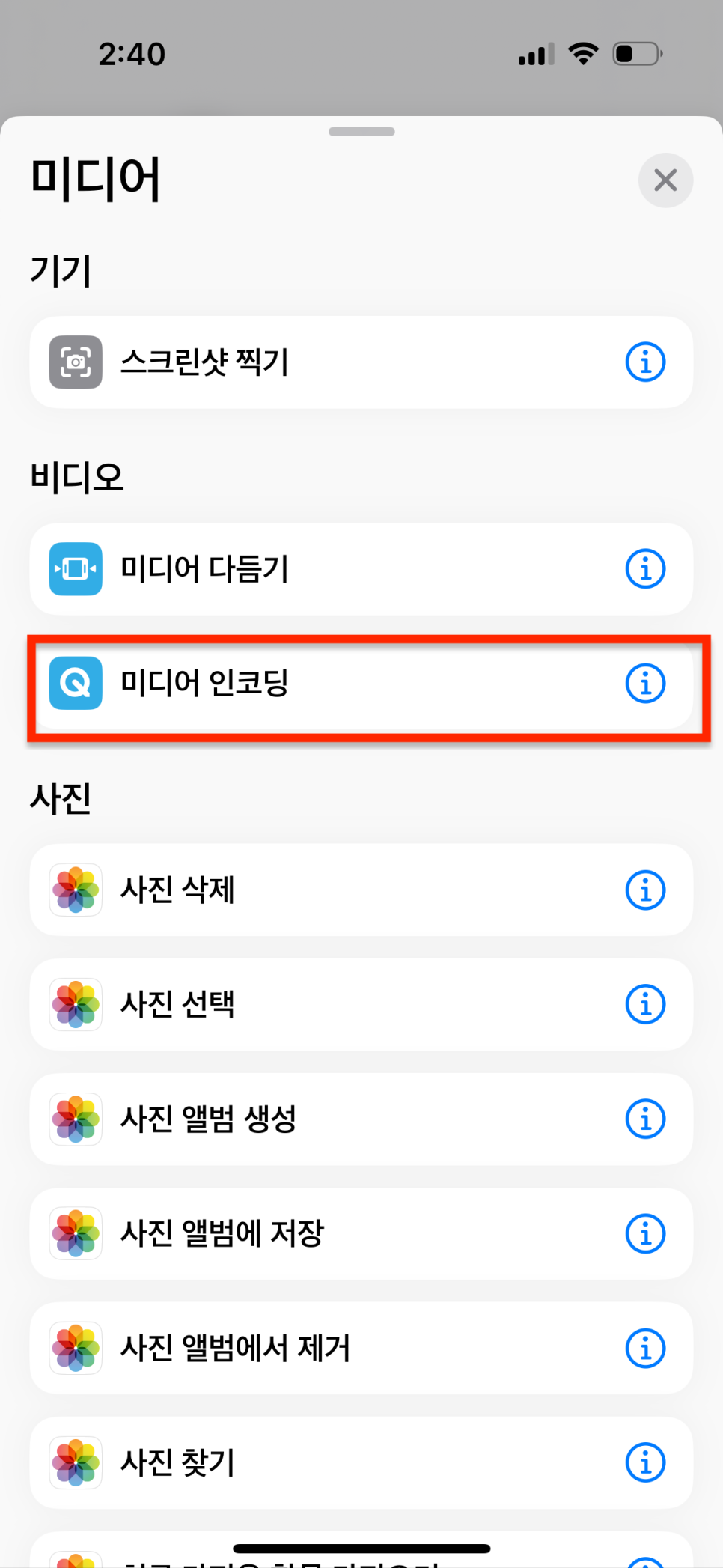This screenshot has height=1568, width=723.
Task: Select the 사진 앨범에 저장 action
Action: pyautogui.click(x=361, y=1233)
